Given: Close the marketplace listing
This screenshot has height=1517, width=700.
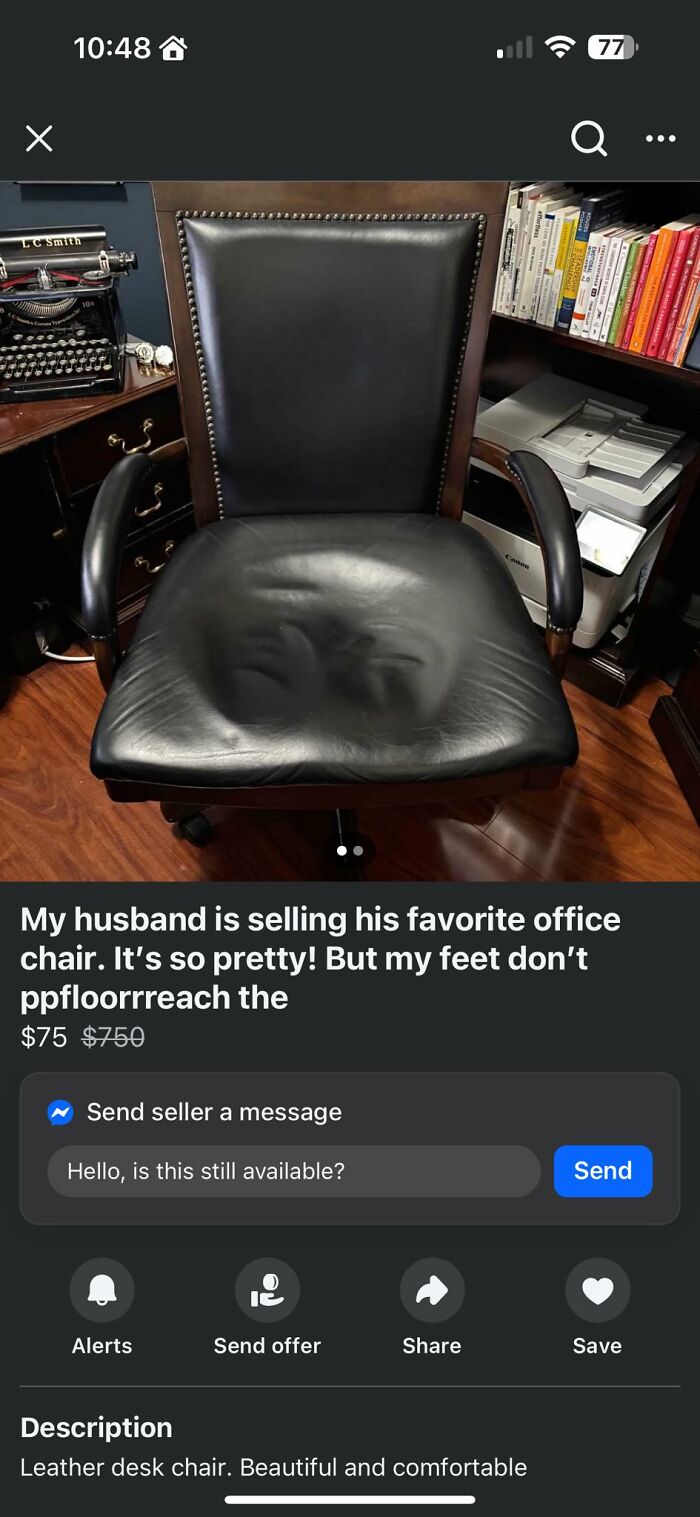Looking at the screenshot, I should (x=39, y=139).
